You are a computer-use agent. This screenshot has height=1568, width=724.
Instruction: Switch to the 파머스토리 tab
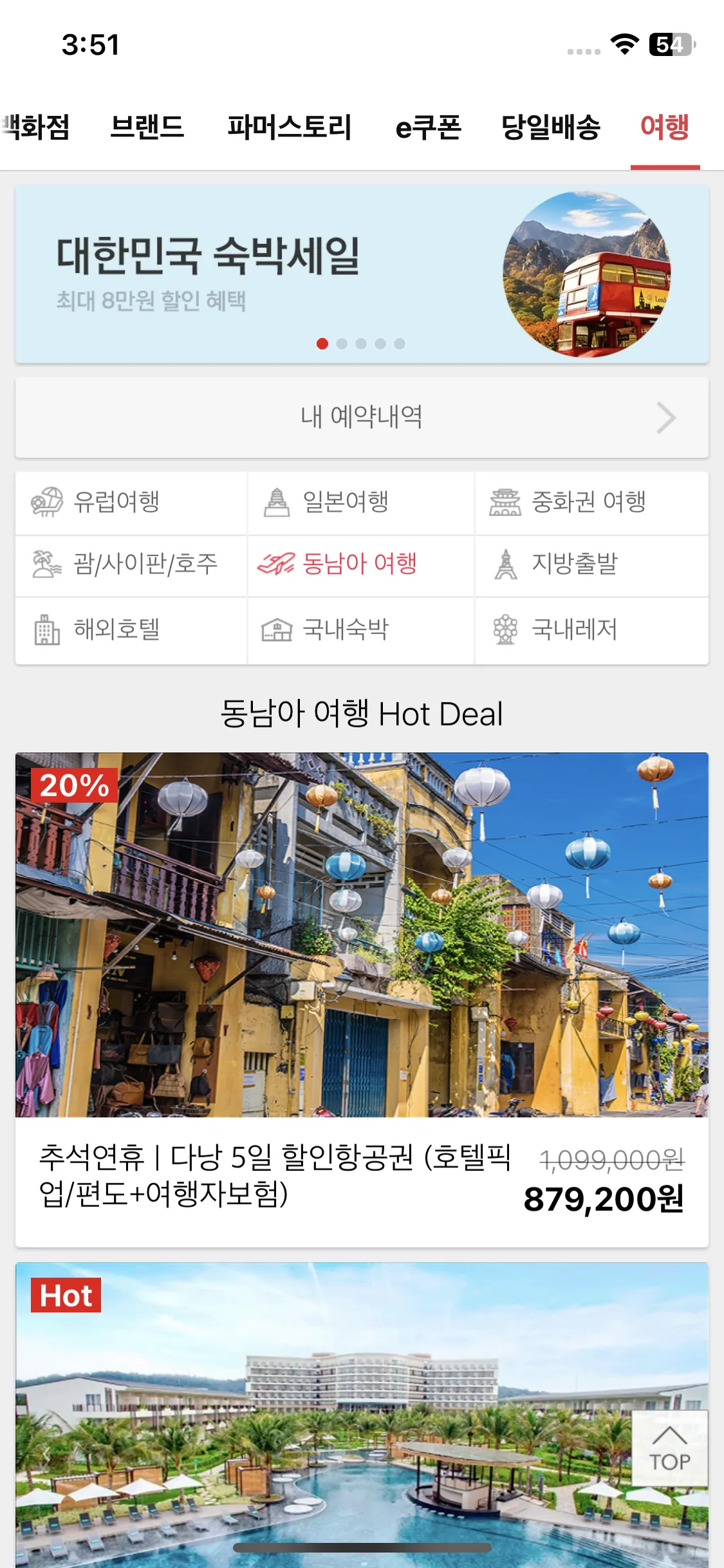tap(290, 127)
